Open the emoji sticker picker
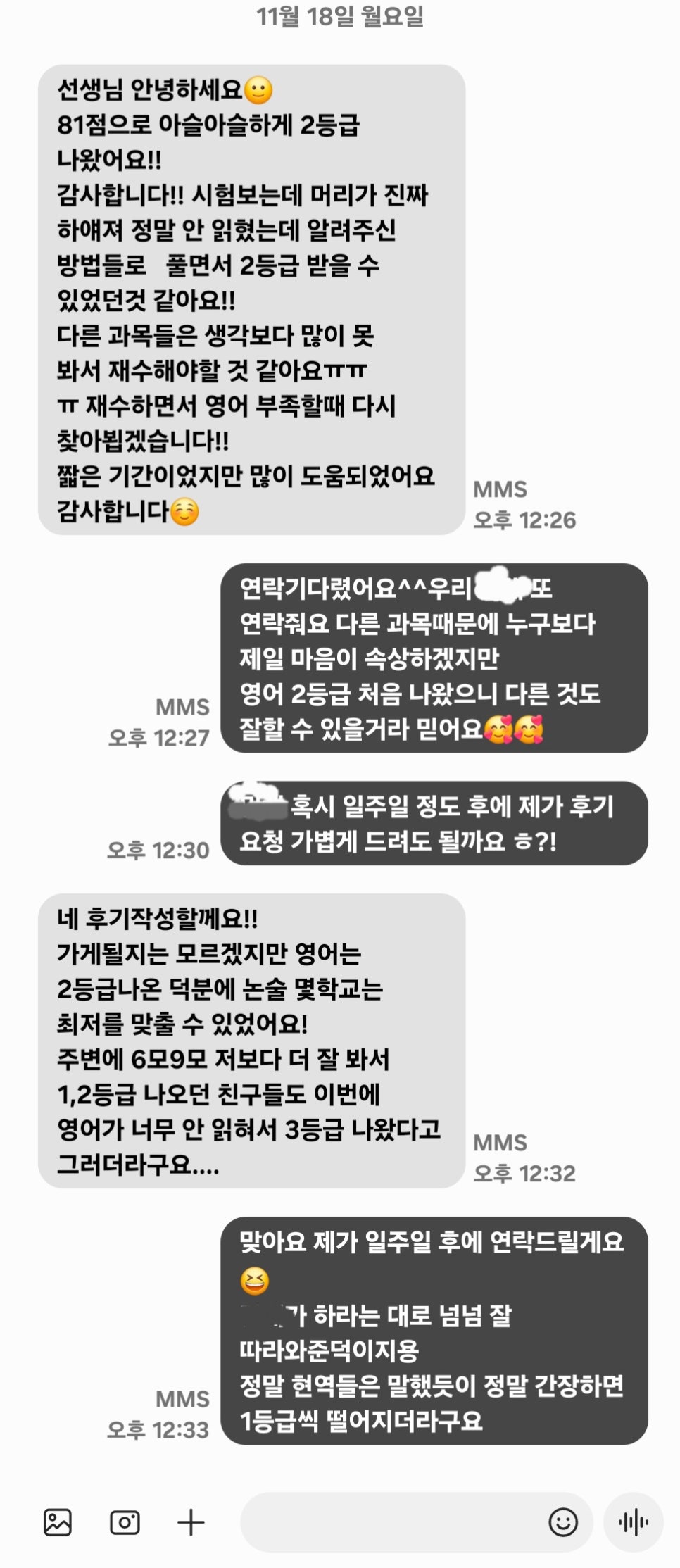 pyautogui.click(x=562, y=1522)
